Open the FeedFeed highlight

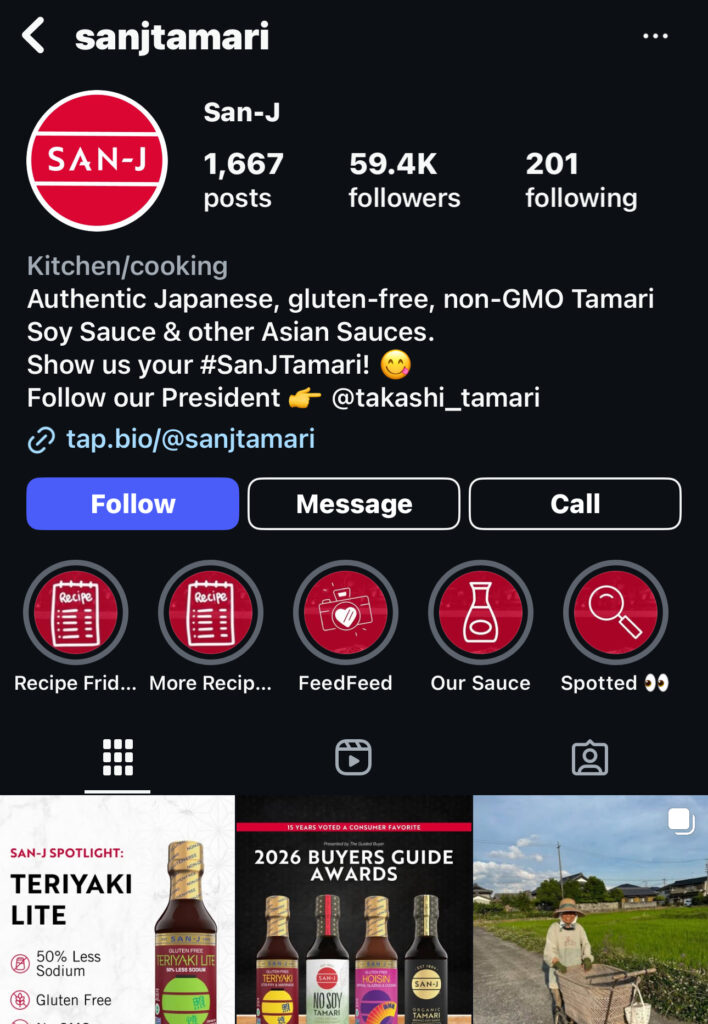346,612
